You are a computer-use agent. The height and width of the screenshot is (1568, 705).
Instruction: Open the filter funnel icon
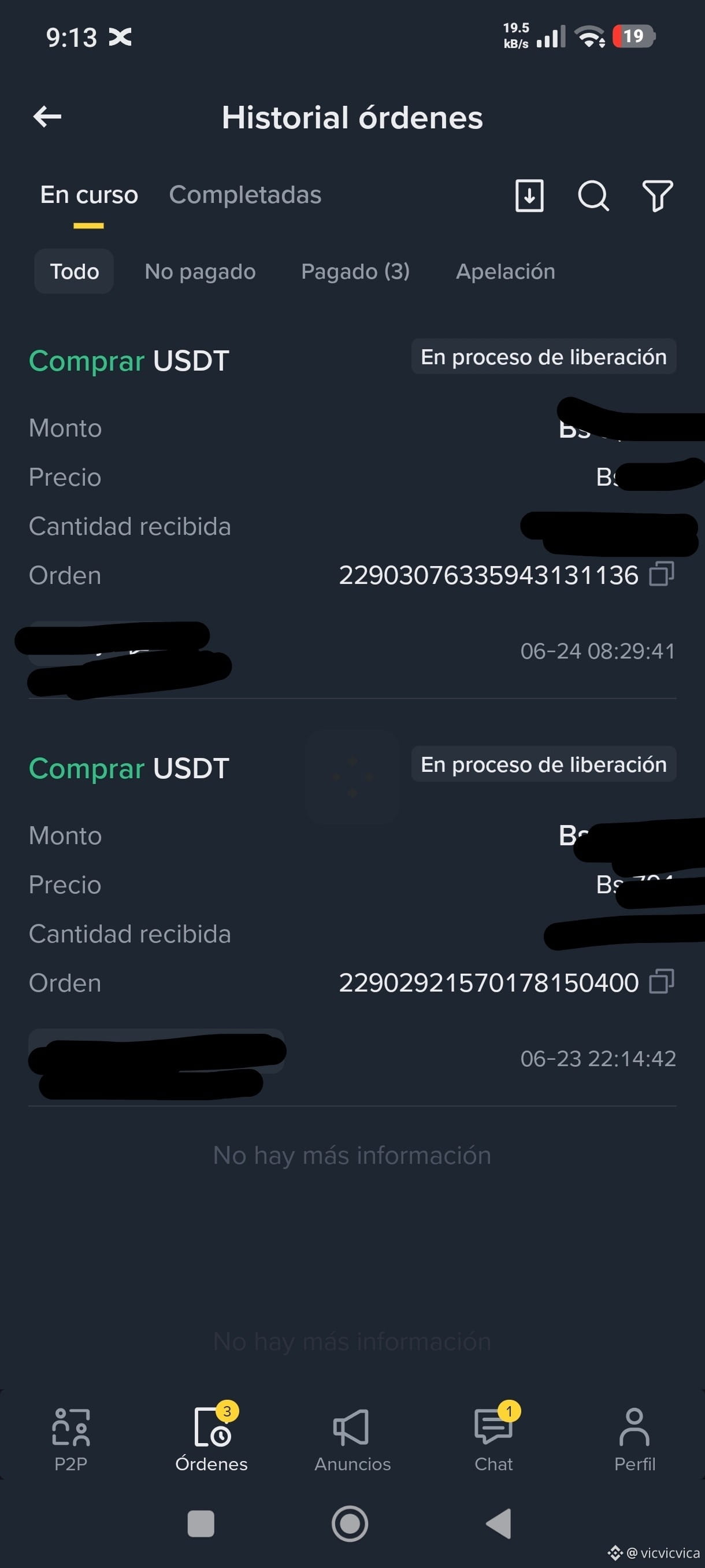point(658,195)
